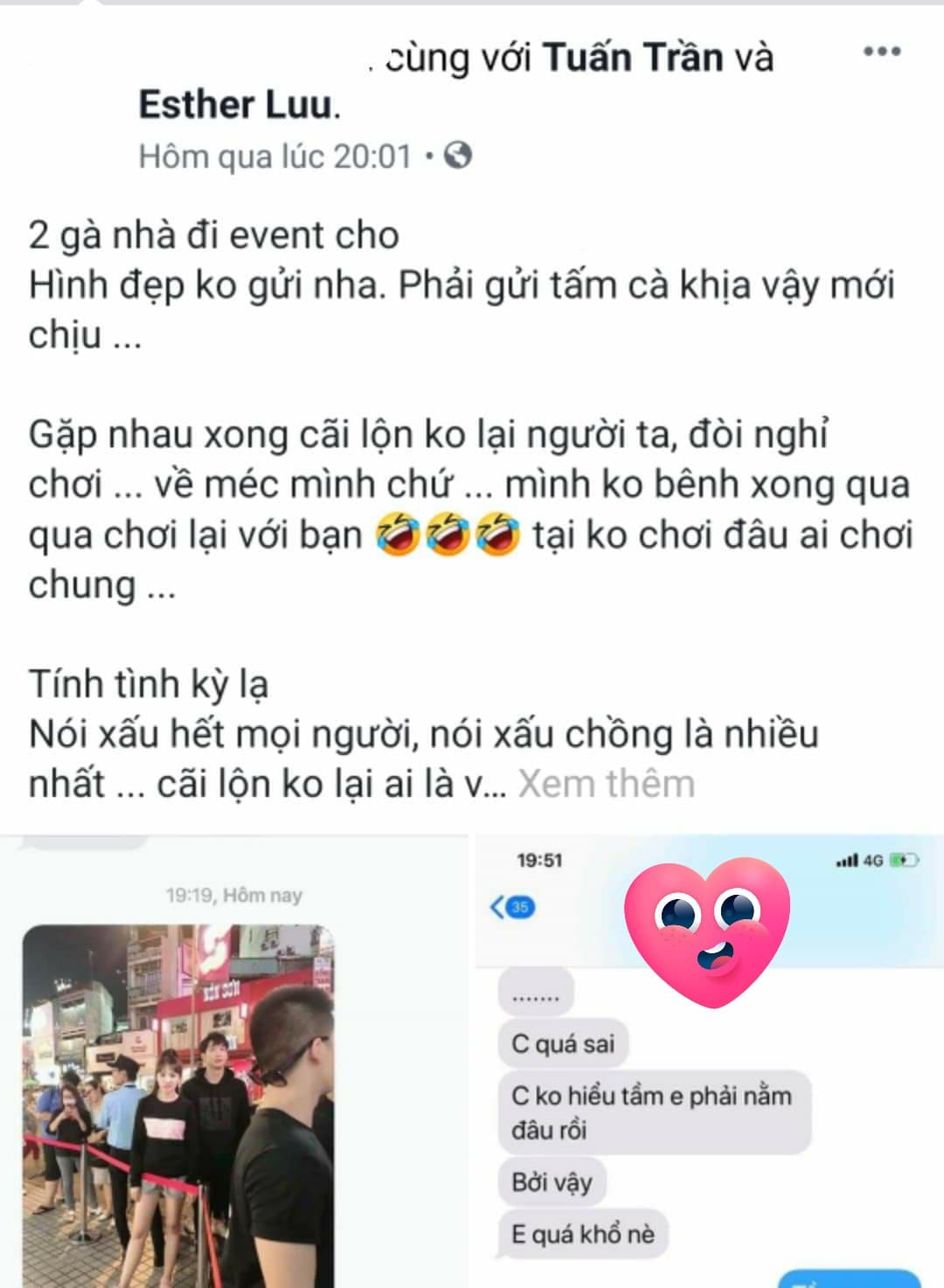Open the street event photo attachment

234,1061
